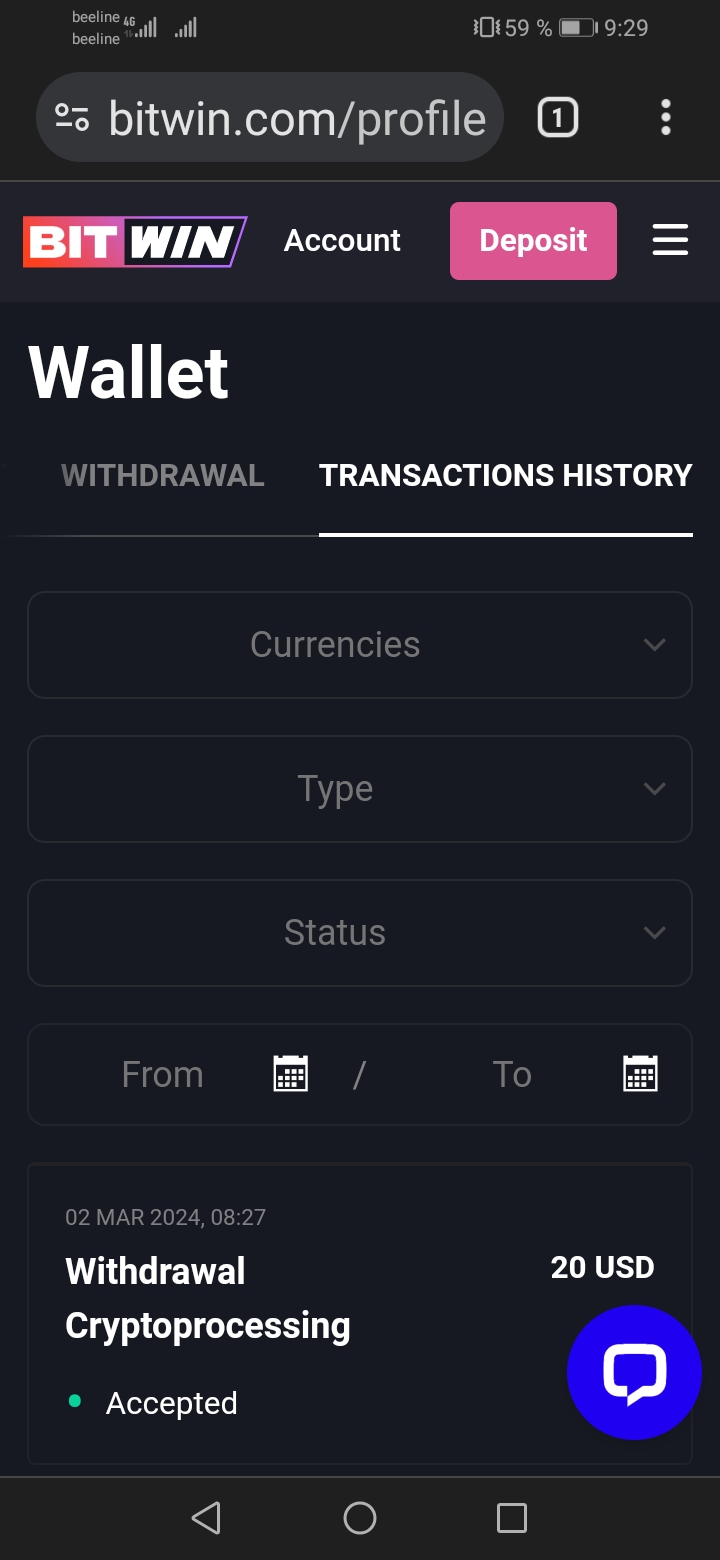Open the Account menu item
This screenshot has height=1560, width=720.
pyautogui.click(x=342, y=240)
